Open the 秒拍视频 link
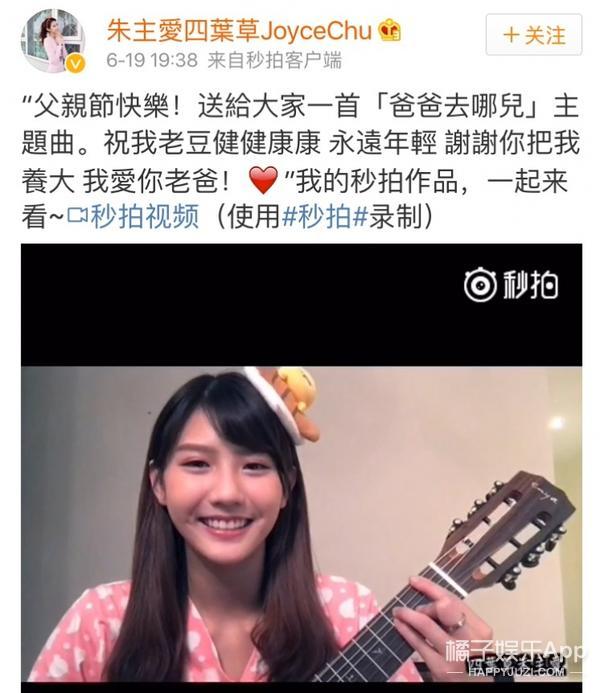 click(133, 215)
